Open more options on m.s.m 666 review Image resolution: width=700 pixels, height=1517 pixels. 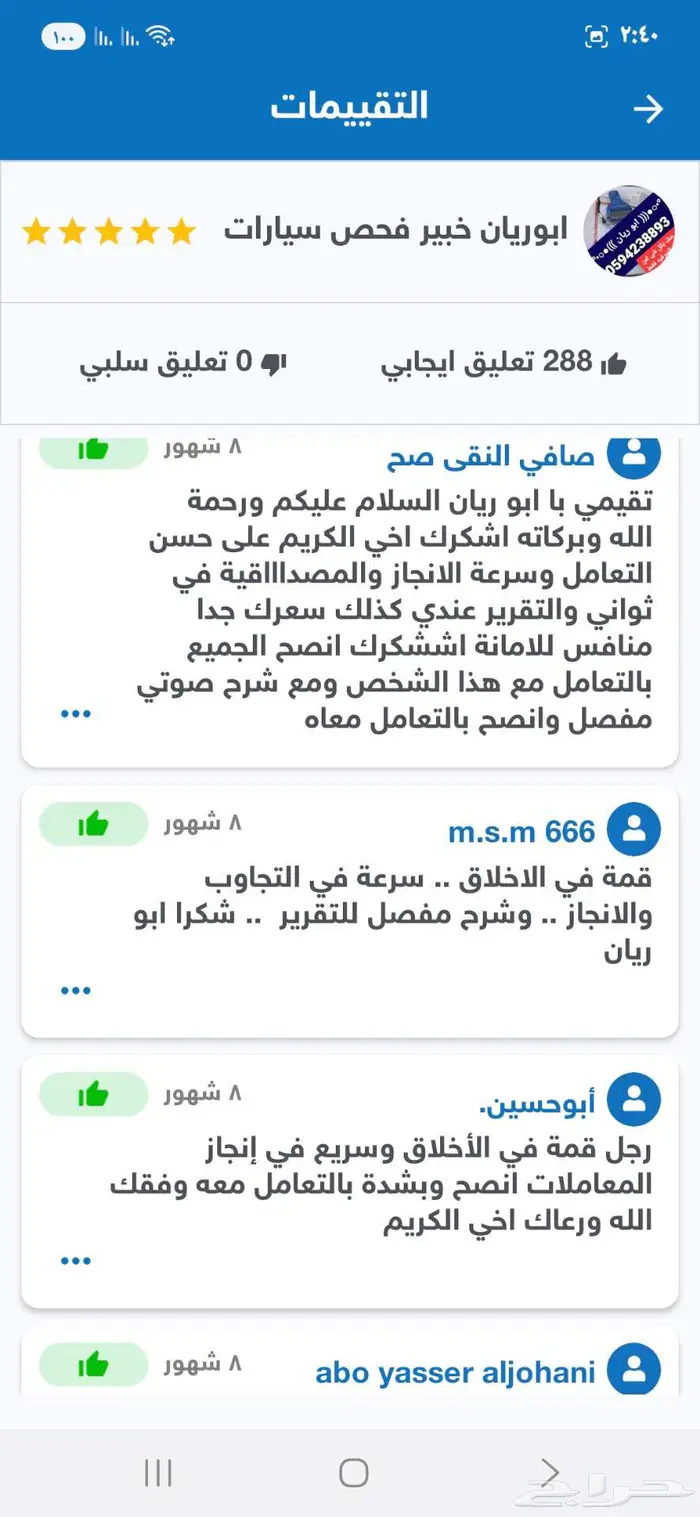coord(76,990)
